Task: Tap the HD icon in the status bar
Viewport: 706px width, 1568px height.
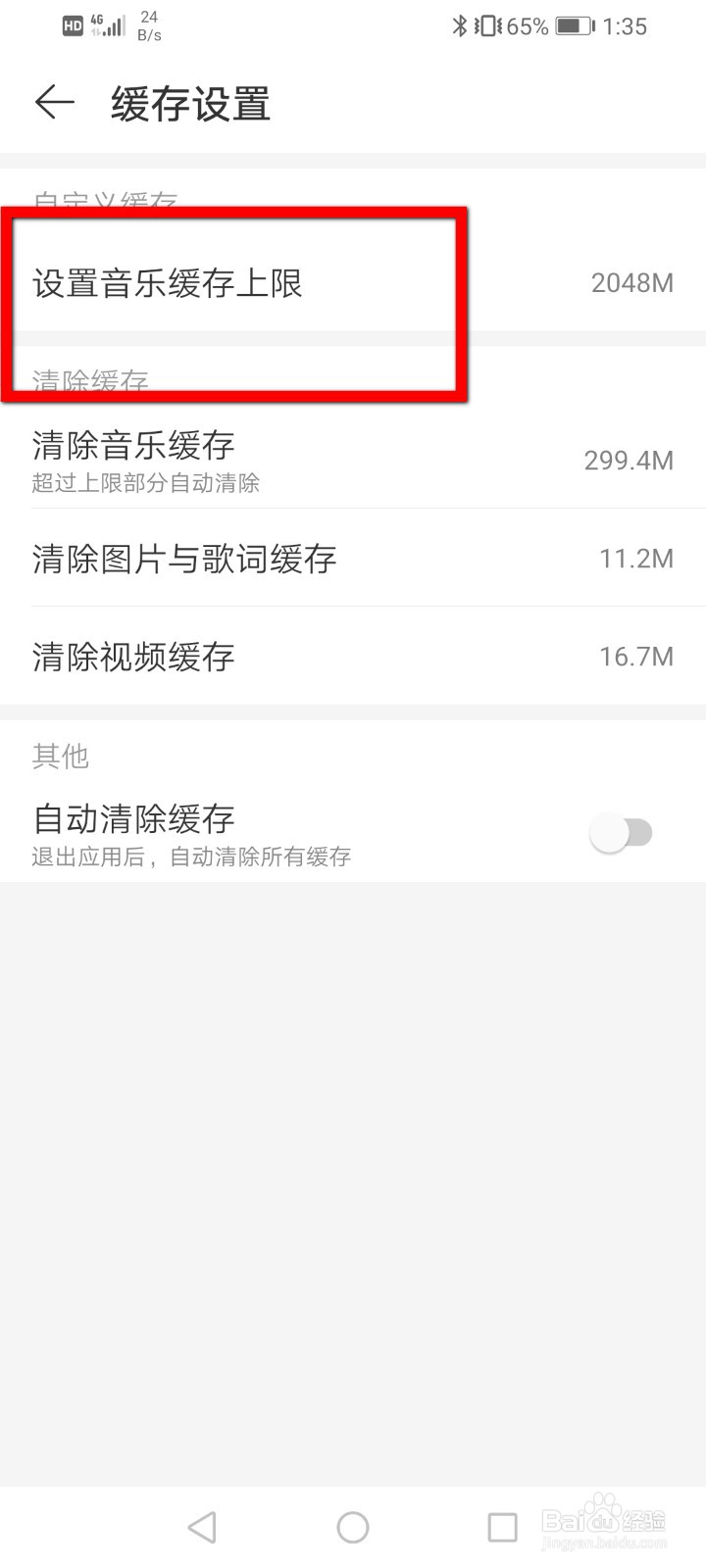Action: [70, 25]
